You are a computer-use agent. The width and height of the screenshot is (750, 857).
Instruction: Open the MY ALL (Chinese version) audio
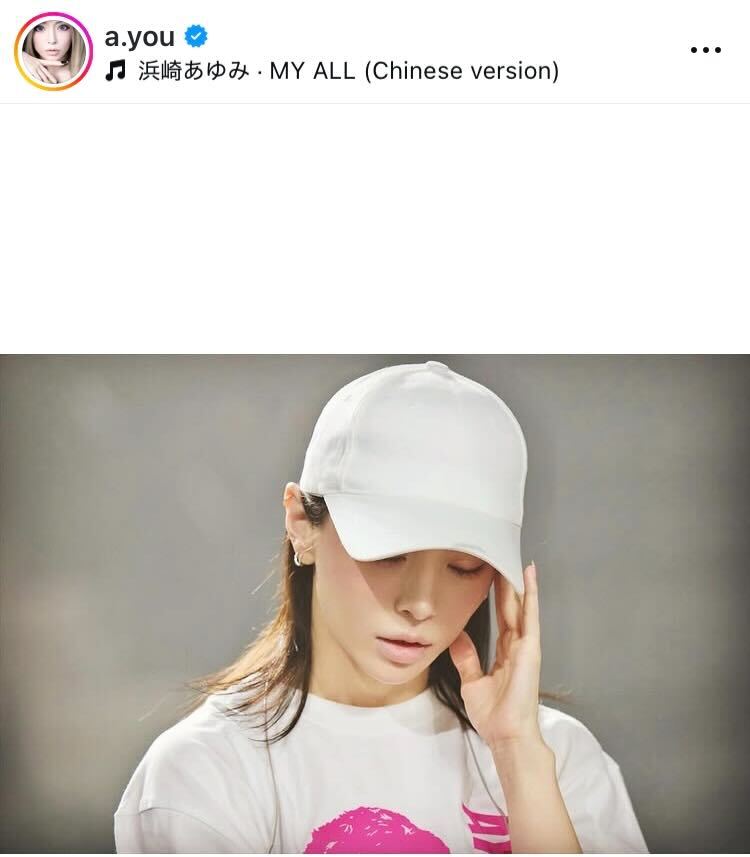[347, 71]
